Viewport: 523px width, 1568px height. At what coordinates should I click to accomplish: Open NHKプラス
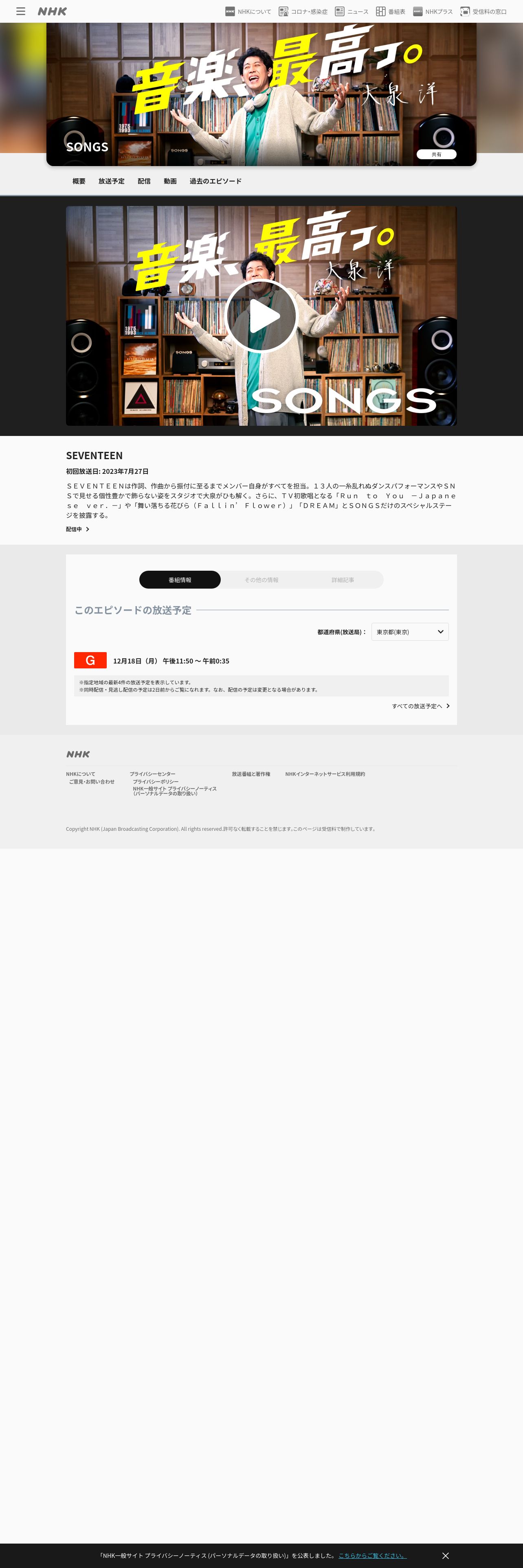[432, 11]
